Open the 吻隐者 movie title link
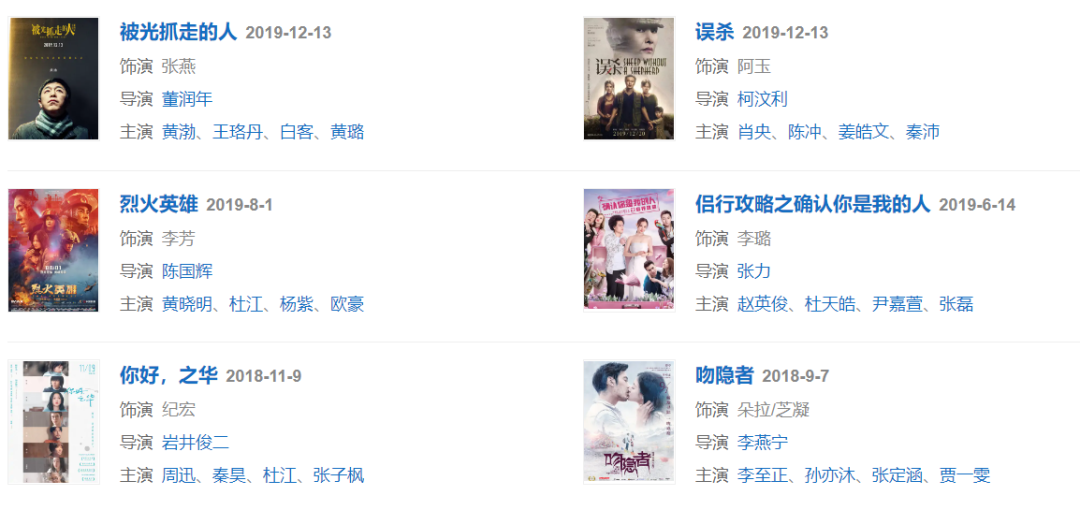 pyautogui.click(x=724, y=376)
